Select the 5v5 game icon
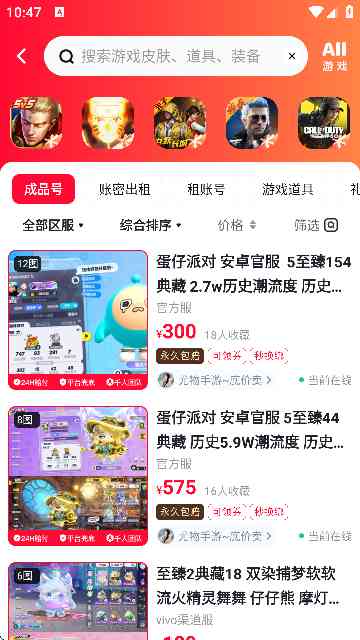 (x=36, y=122)
